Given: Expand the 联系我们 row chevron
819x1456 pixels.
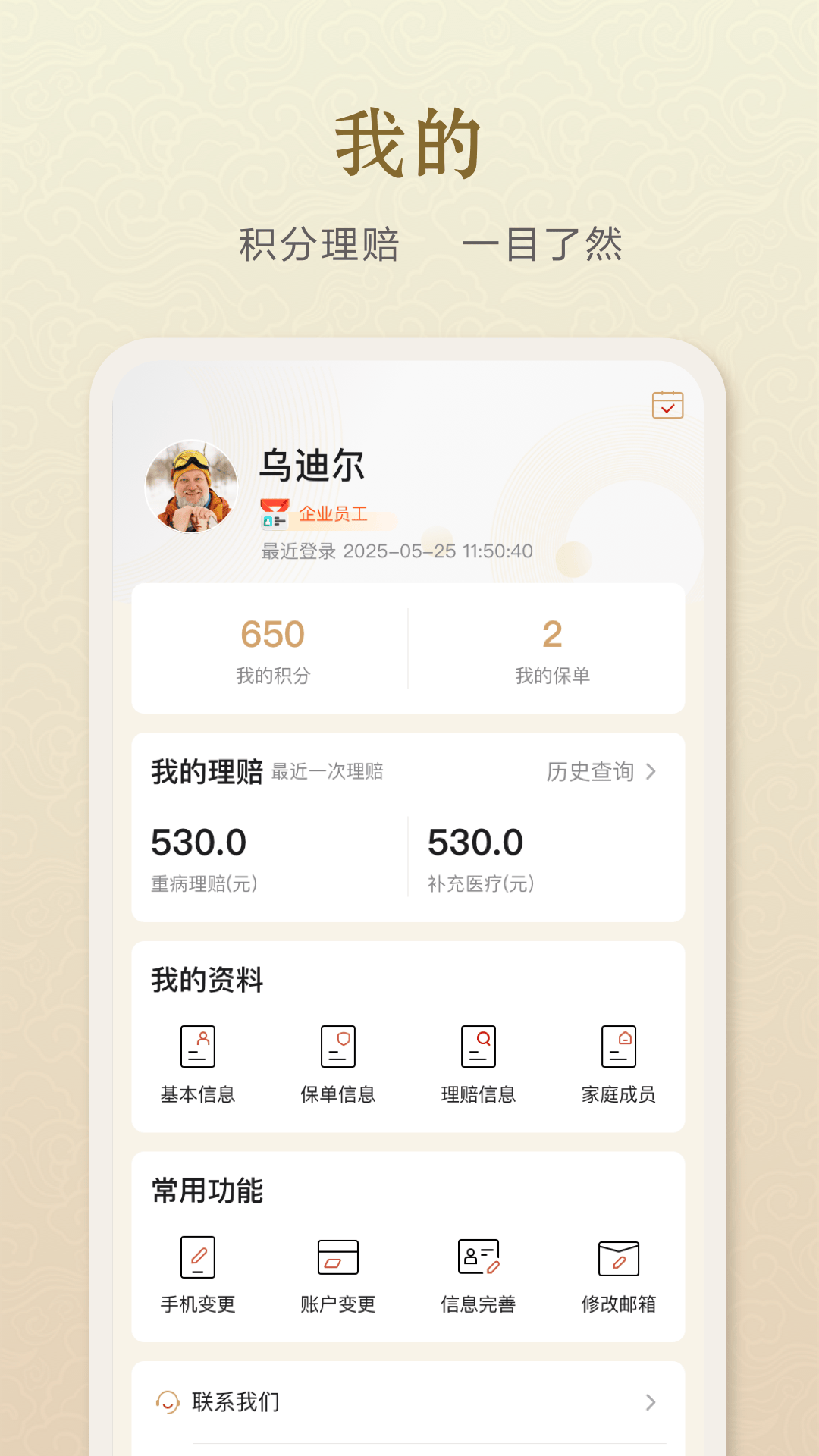Looking at the screenshot, I should 650,1401.
